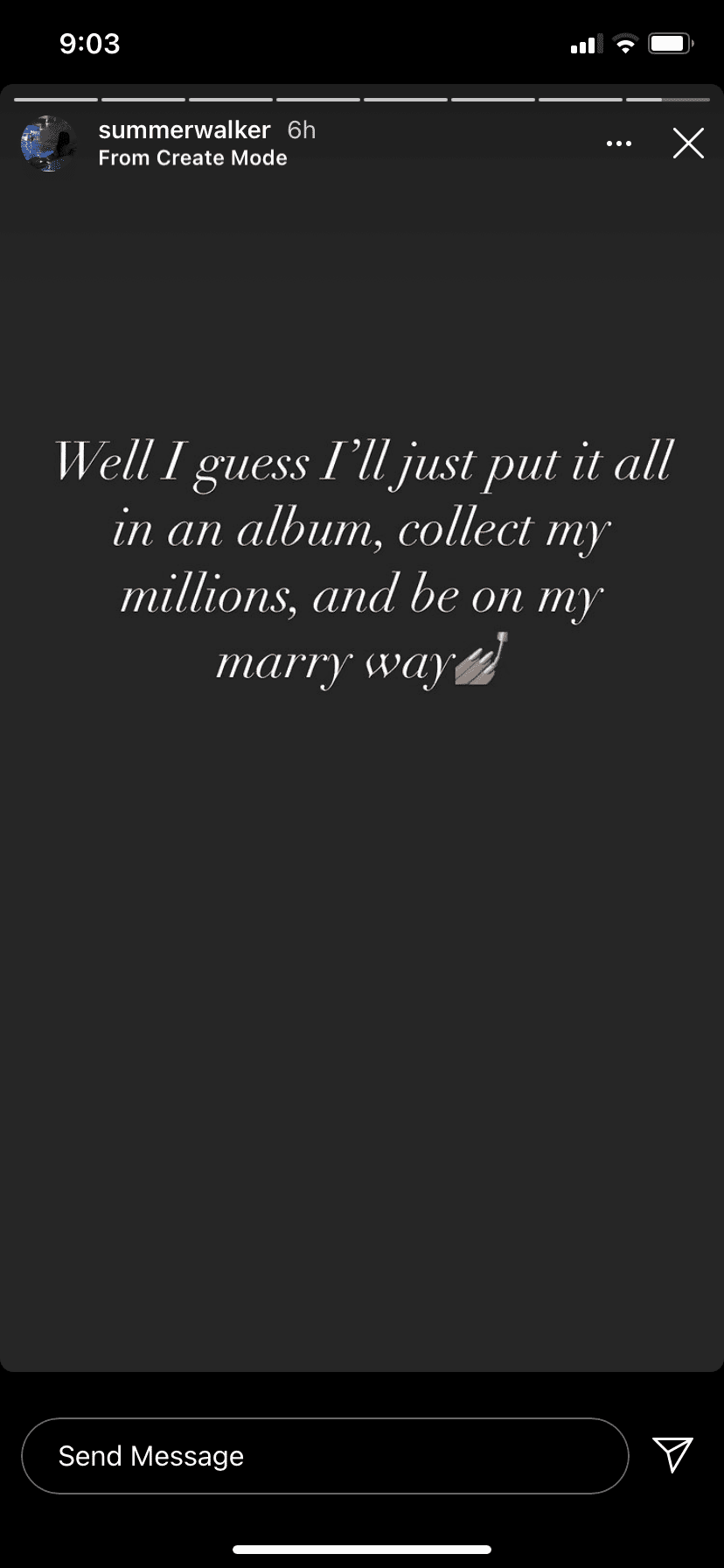Open summerwalker's profile picture
The width and height of the screenshot is (724, 1568).
[x=48, y=143]
